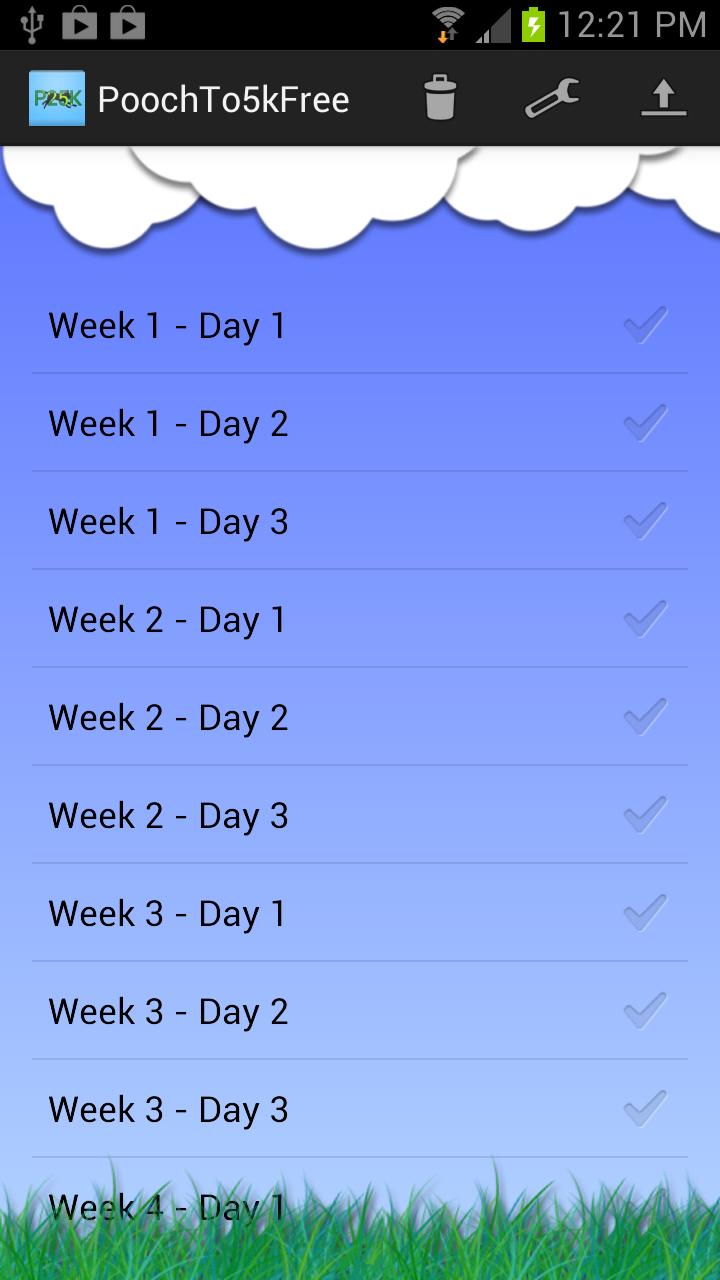
Task: Tap the upload arrow icon
Action: coord(663,98)
